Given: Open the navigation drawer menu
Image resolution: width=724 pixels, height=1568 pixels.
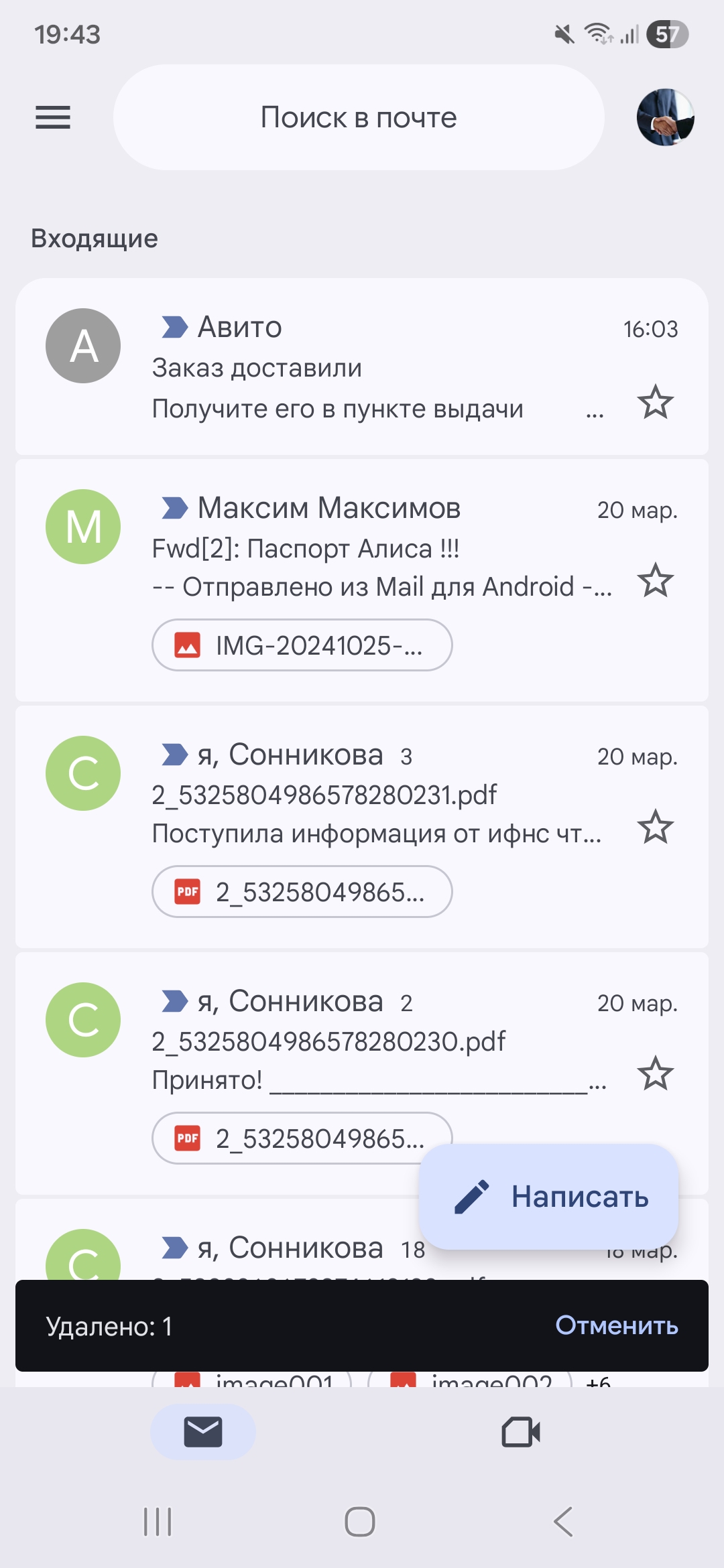Looking at the screenshot, I should [x=53, y=117].
